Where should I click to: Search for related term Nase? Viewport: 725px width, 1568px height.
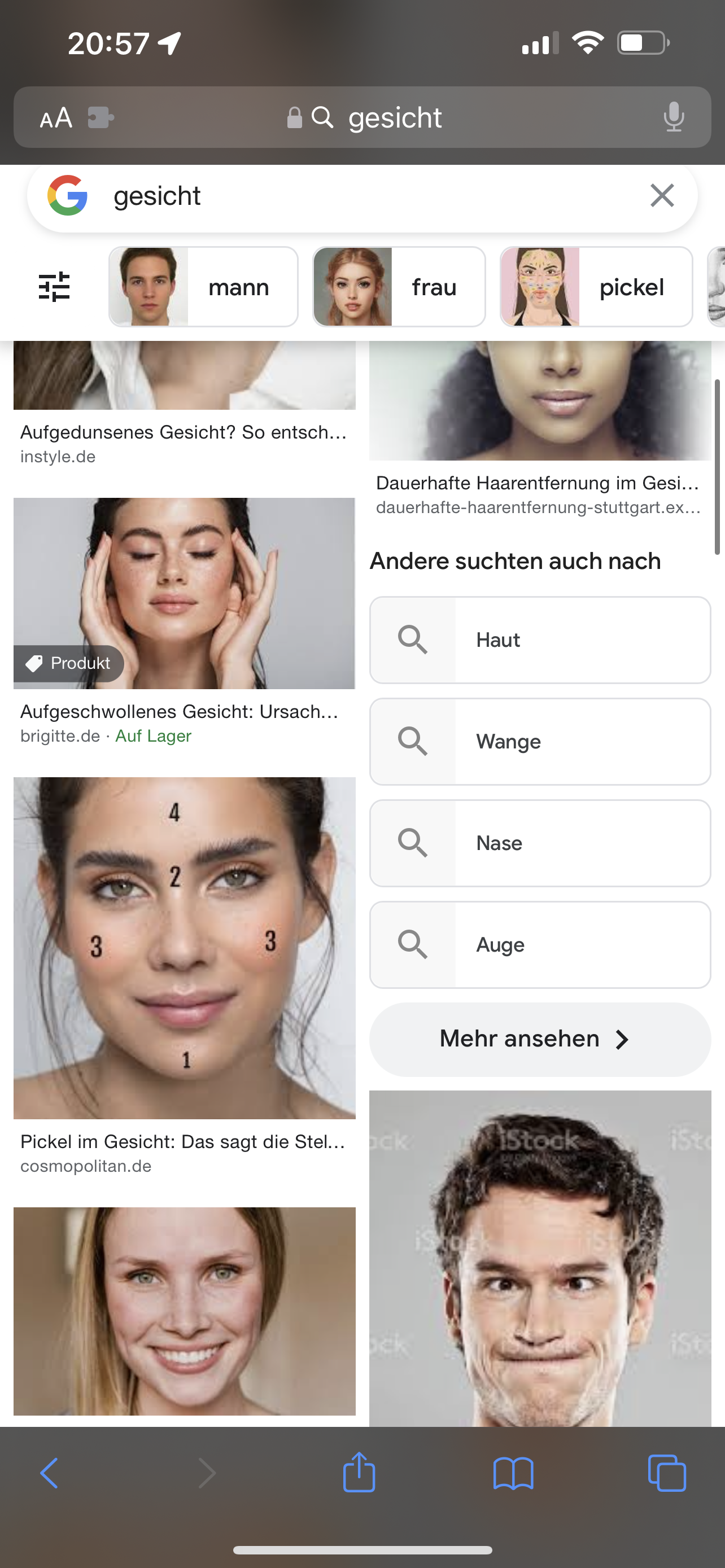tap(540, 843)
